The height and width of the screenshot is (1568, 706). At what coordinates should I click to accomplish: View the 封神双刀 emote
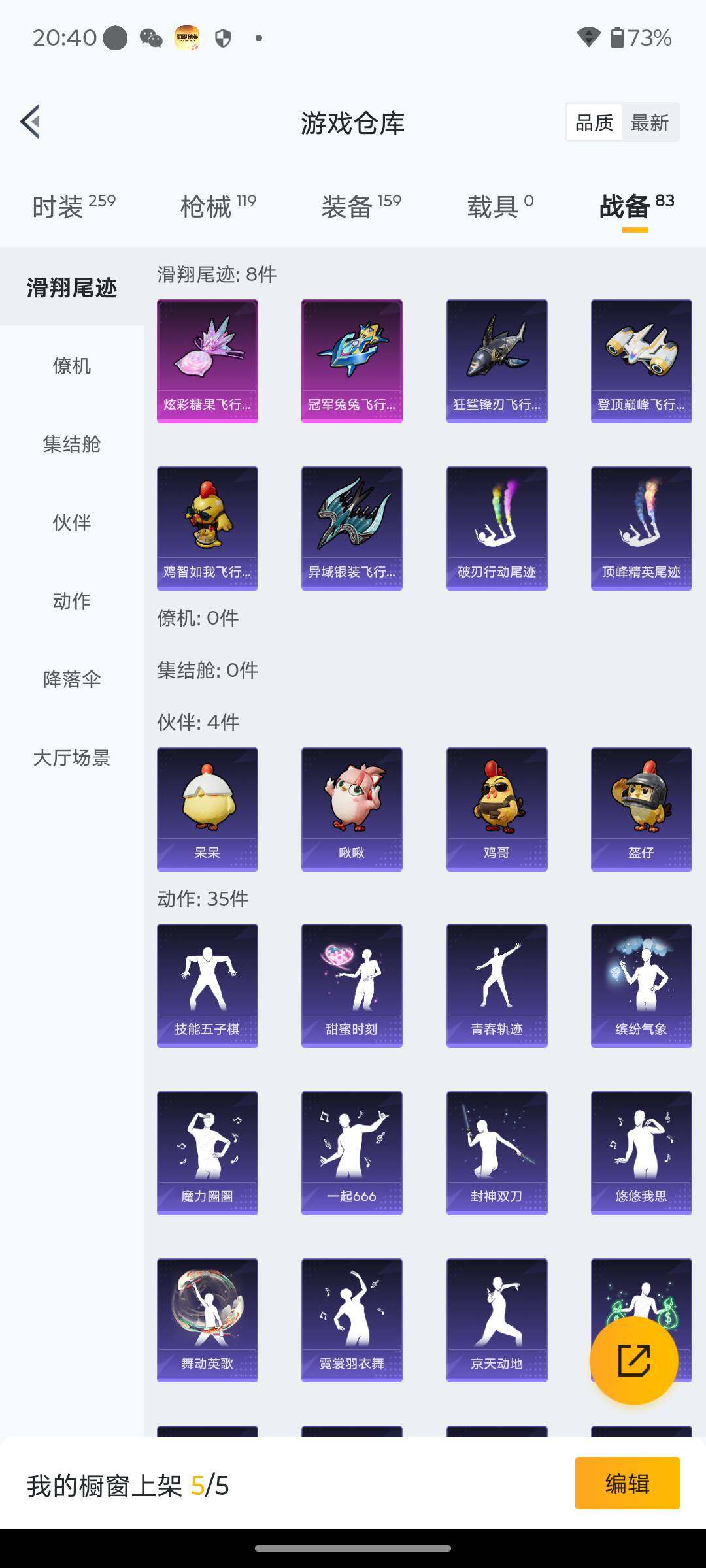497,1152
